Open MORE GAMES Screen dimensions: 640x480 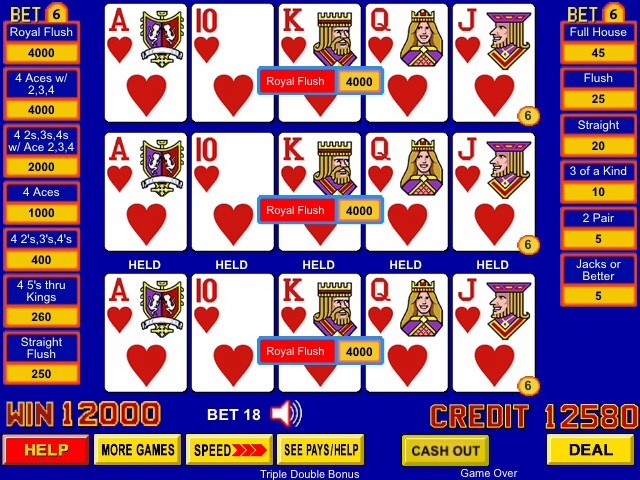[138, 450]
